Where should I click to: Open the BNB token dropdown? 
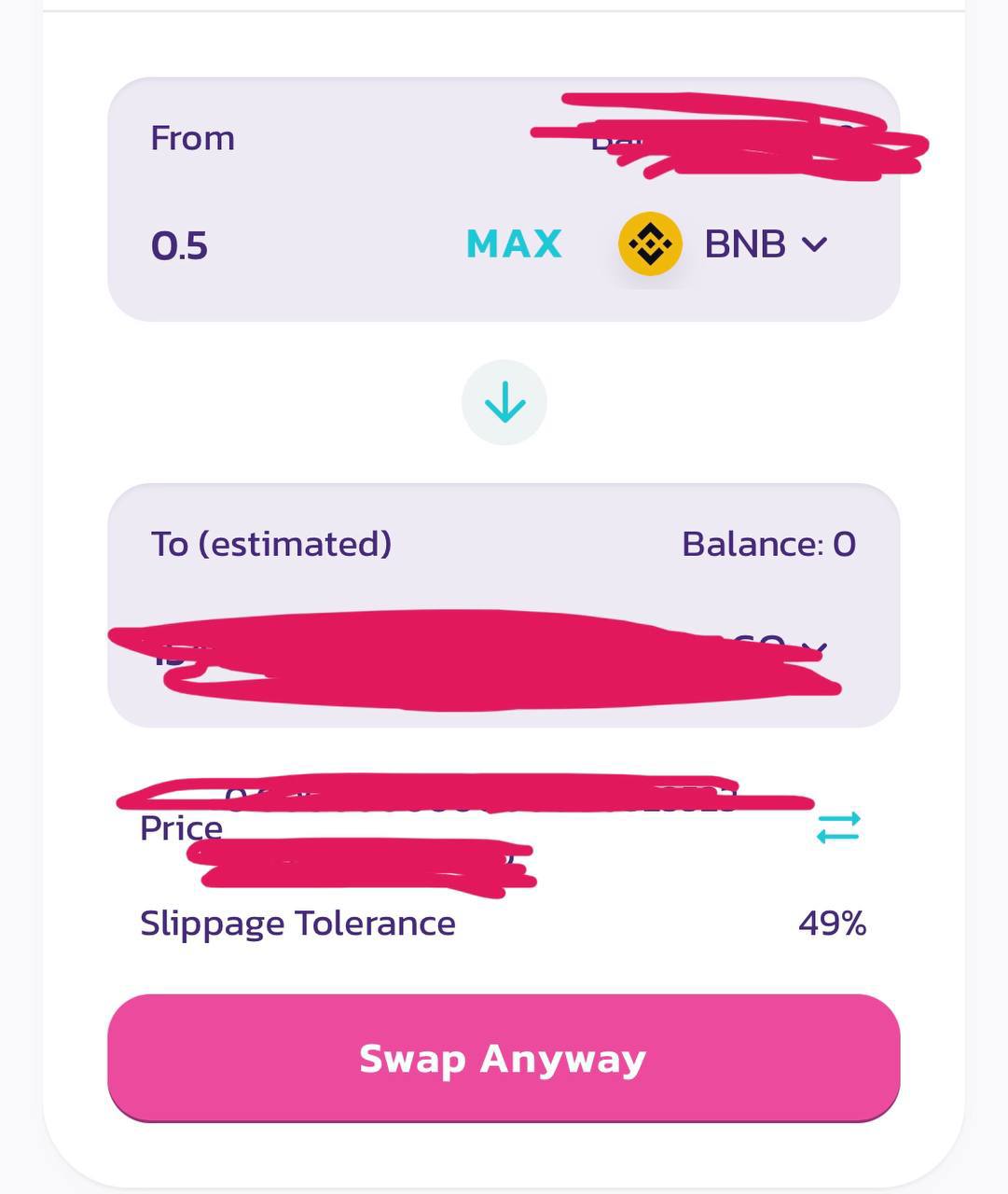coord(724,244)
